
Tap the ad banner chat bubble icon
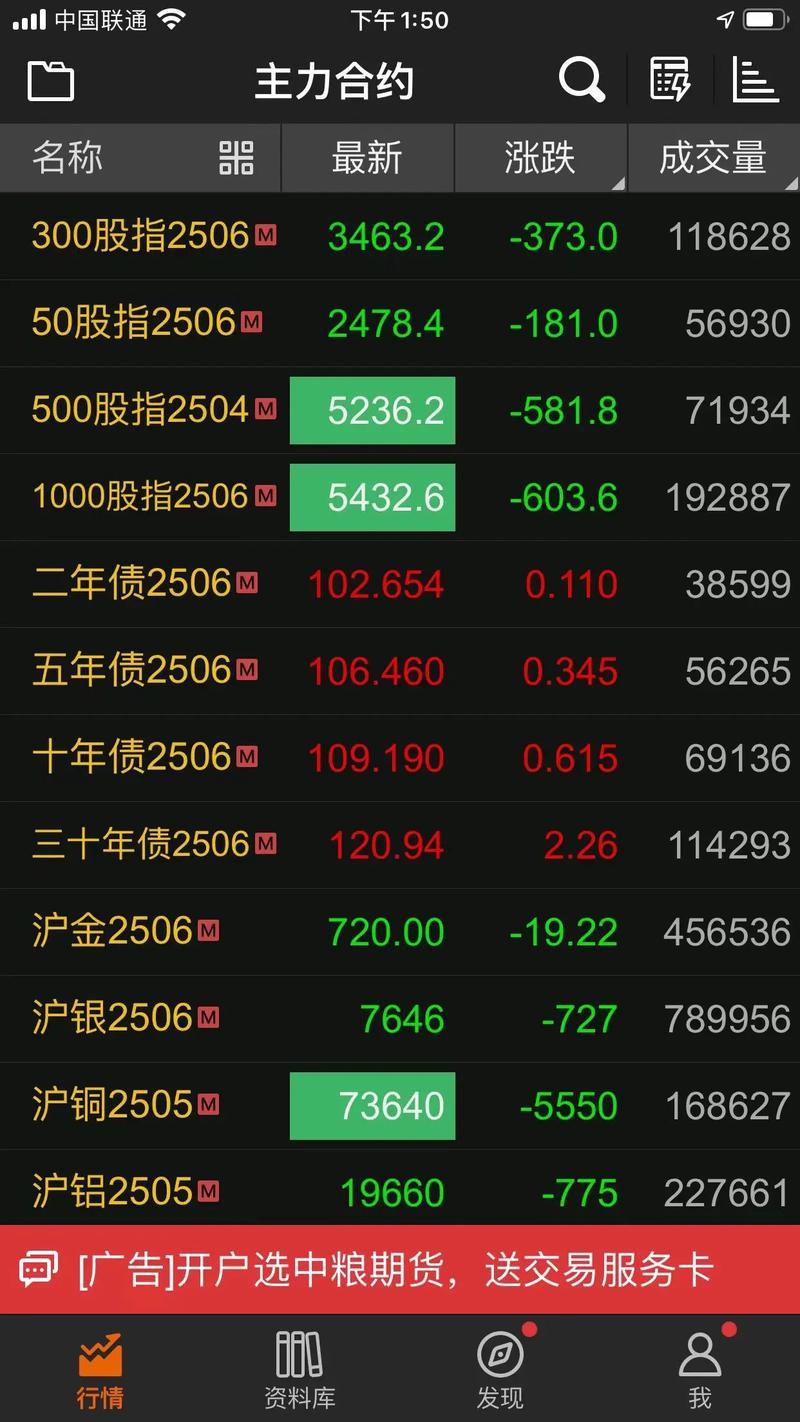[39, 1268]
